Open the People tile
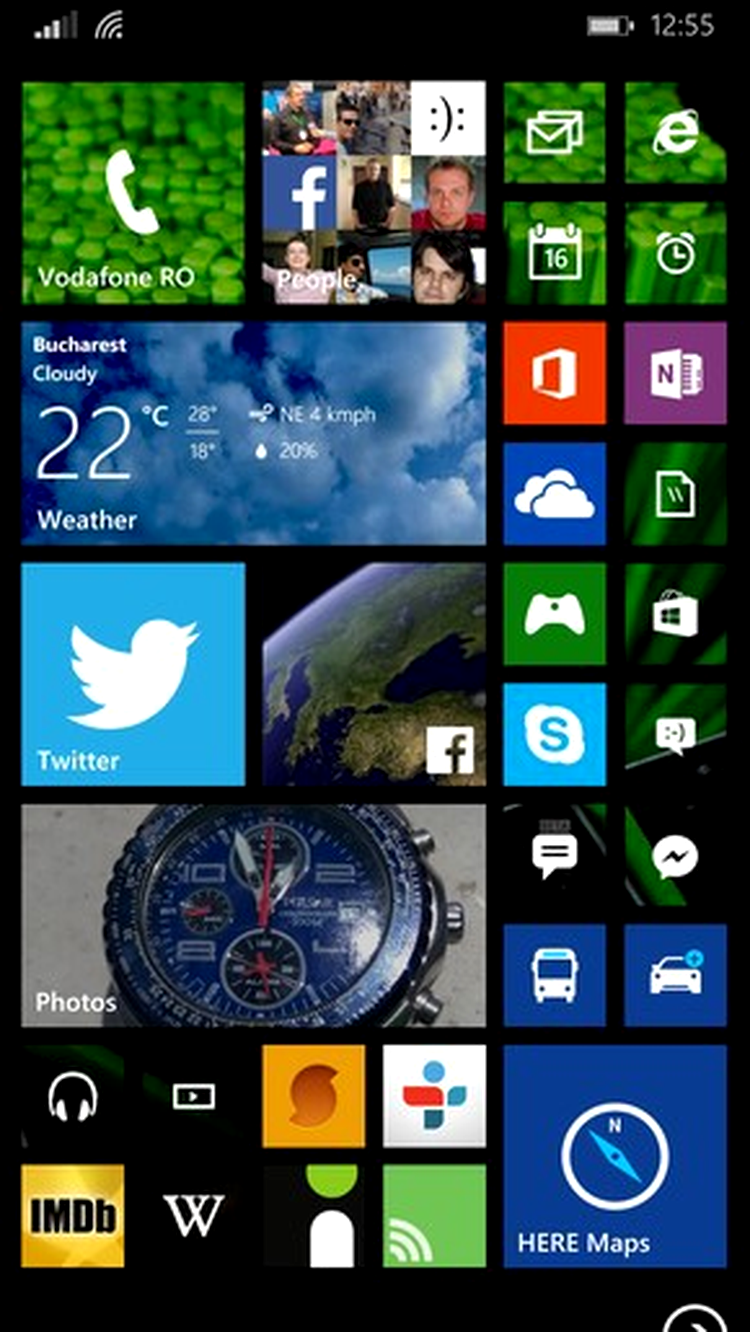The height and width of the screenshot is (1332, 750). click(x=374, y=193)
